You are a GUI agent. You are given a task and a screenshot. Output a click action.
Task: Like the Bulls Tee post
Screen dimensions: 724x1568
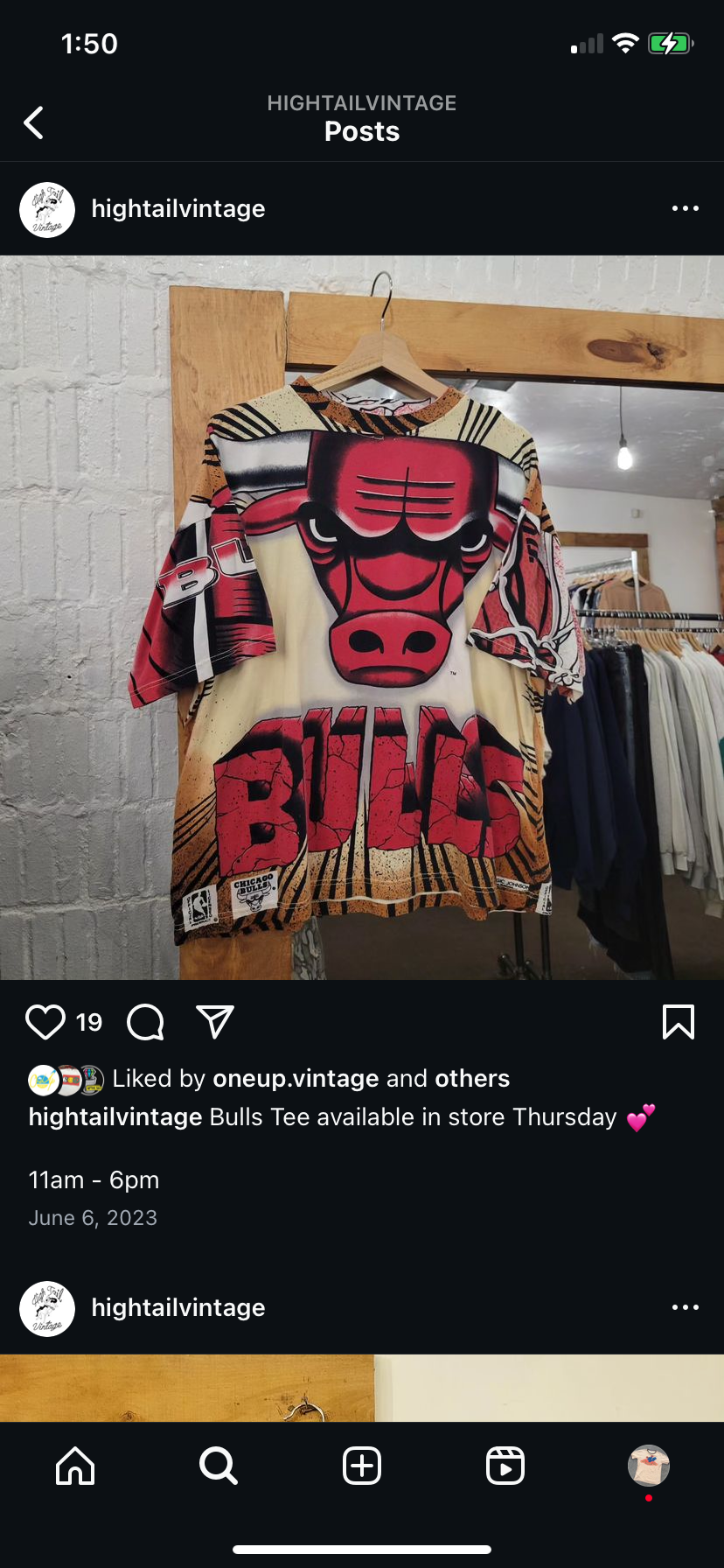45,1022
